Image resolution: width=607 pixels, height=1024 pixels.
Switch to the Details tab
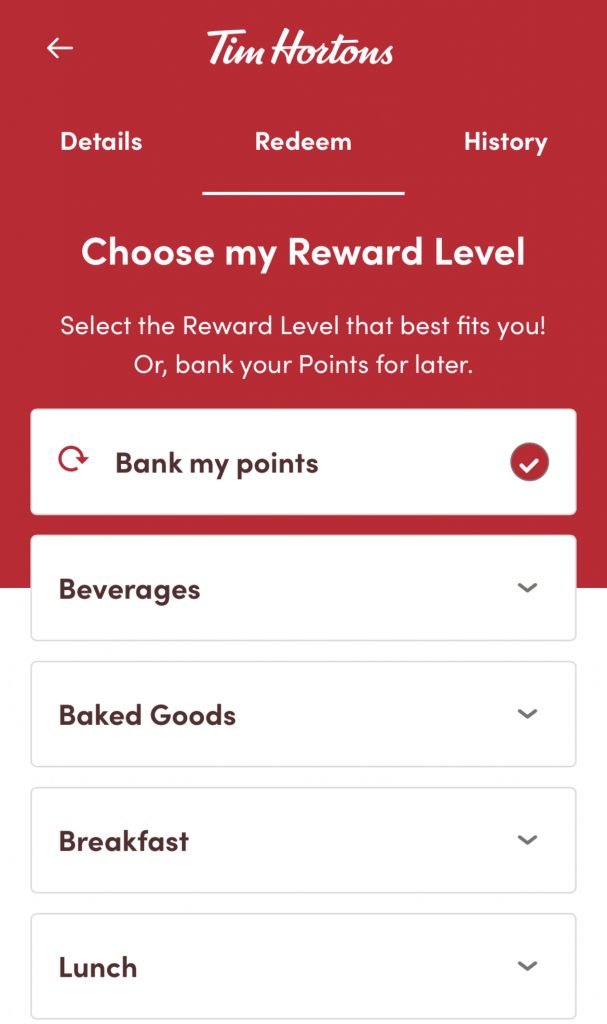pos(101,142)
